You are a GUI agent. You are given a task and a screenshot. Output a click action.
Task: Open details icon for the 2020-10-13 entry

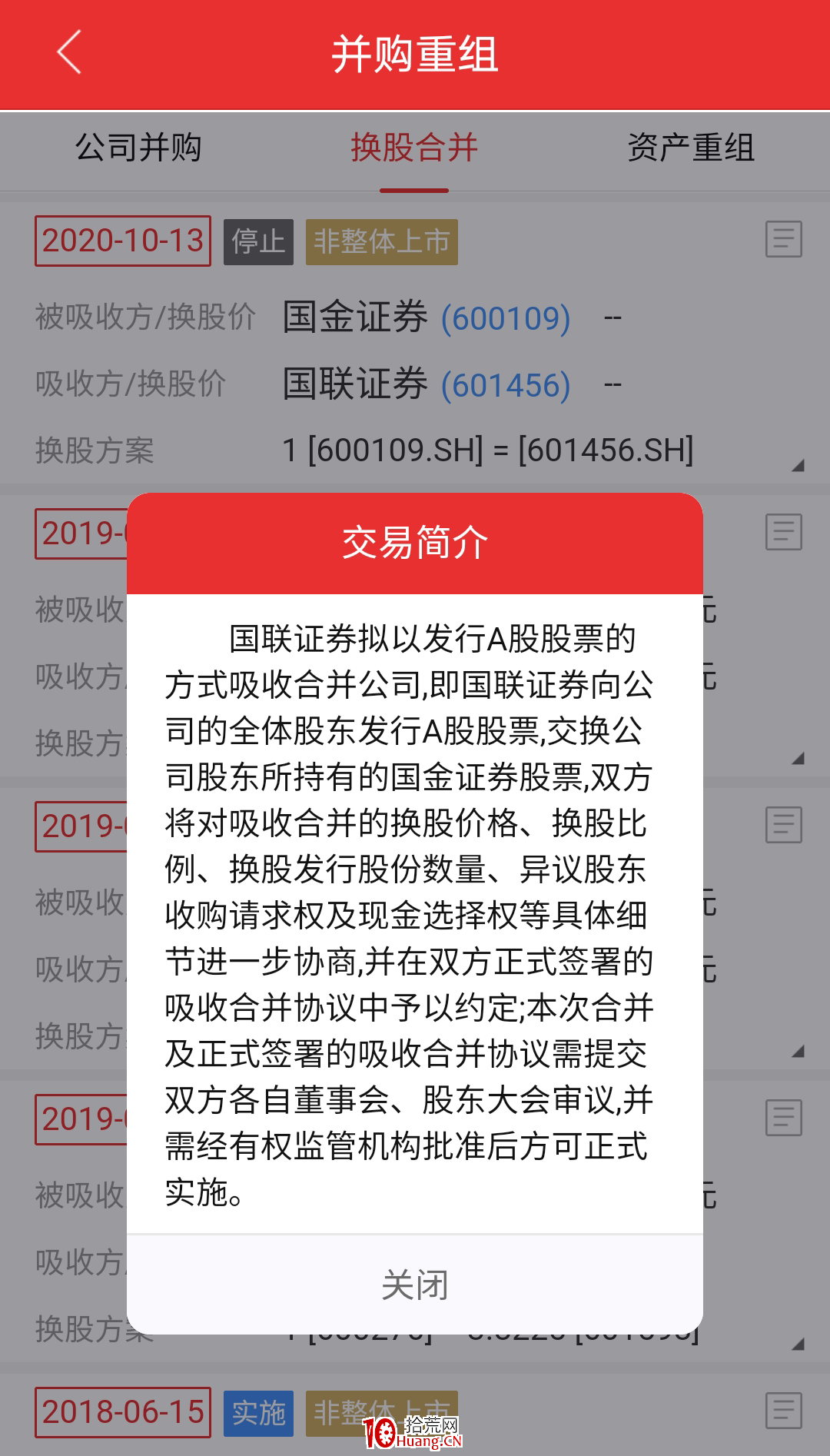784,239
